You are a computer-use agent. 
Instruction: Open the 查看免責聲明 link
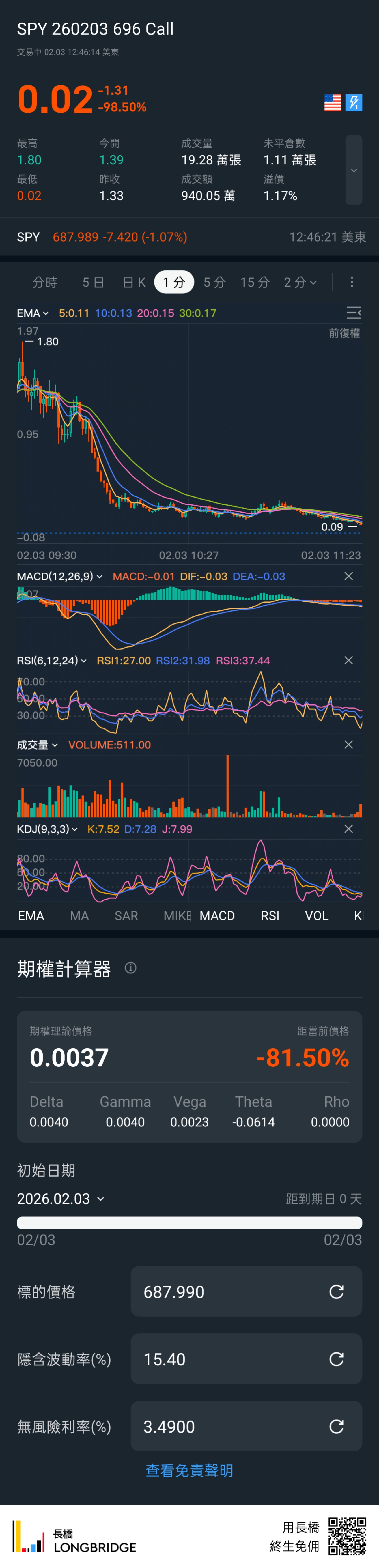coord(189,1471)
